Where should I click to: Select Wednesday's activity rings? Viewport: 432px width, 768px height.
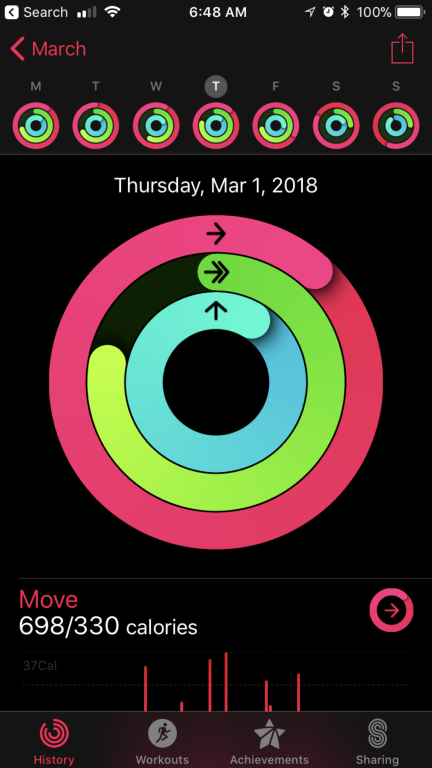tap(156, 125)
